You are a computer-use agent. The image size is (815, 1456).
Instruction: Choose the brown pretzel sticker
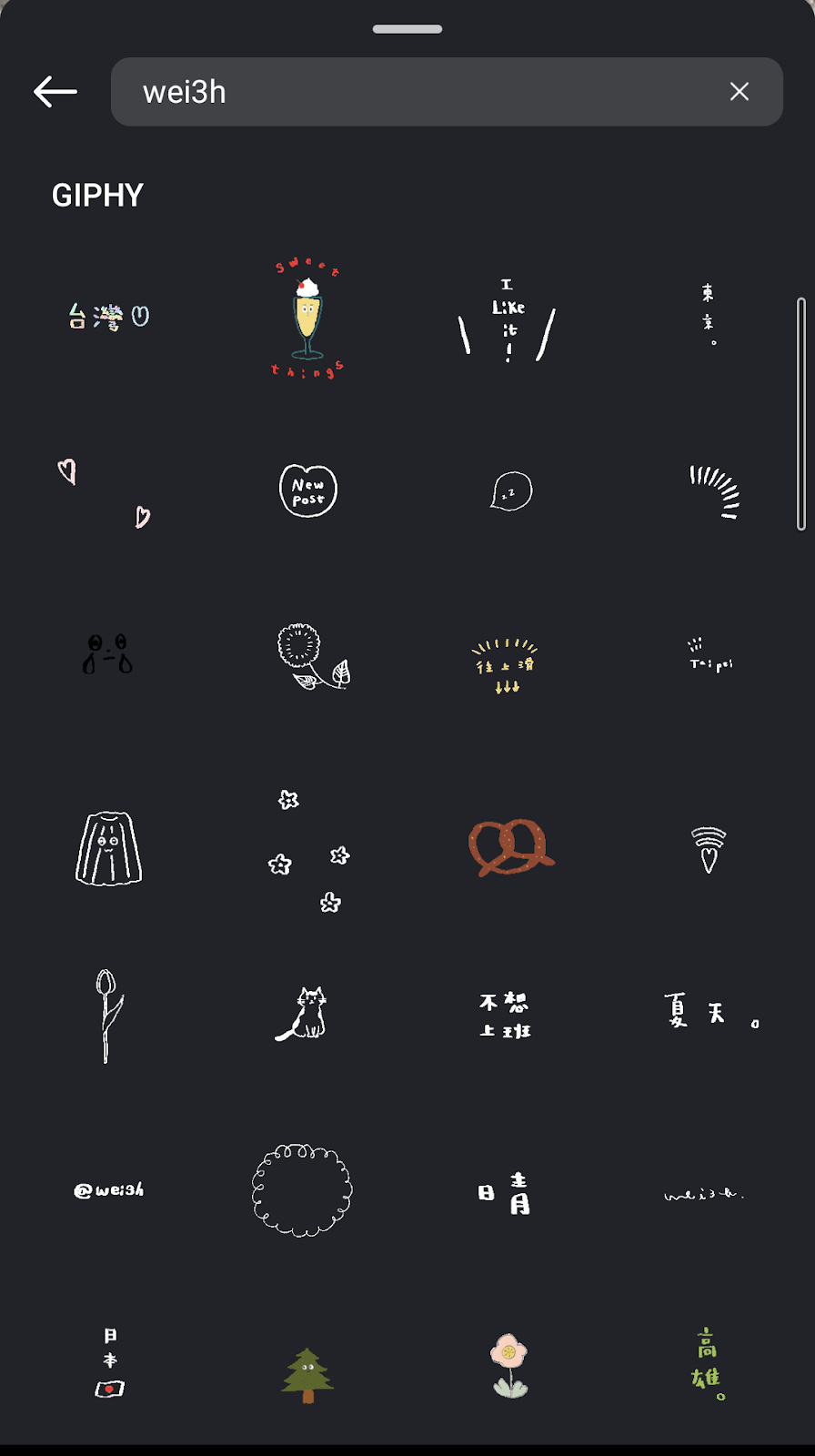[x=511, y=847]
